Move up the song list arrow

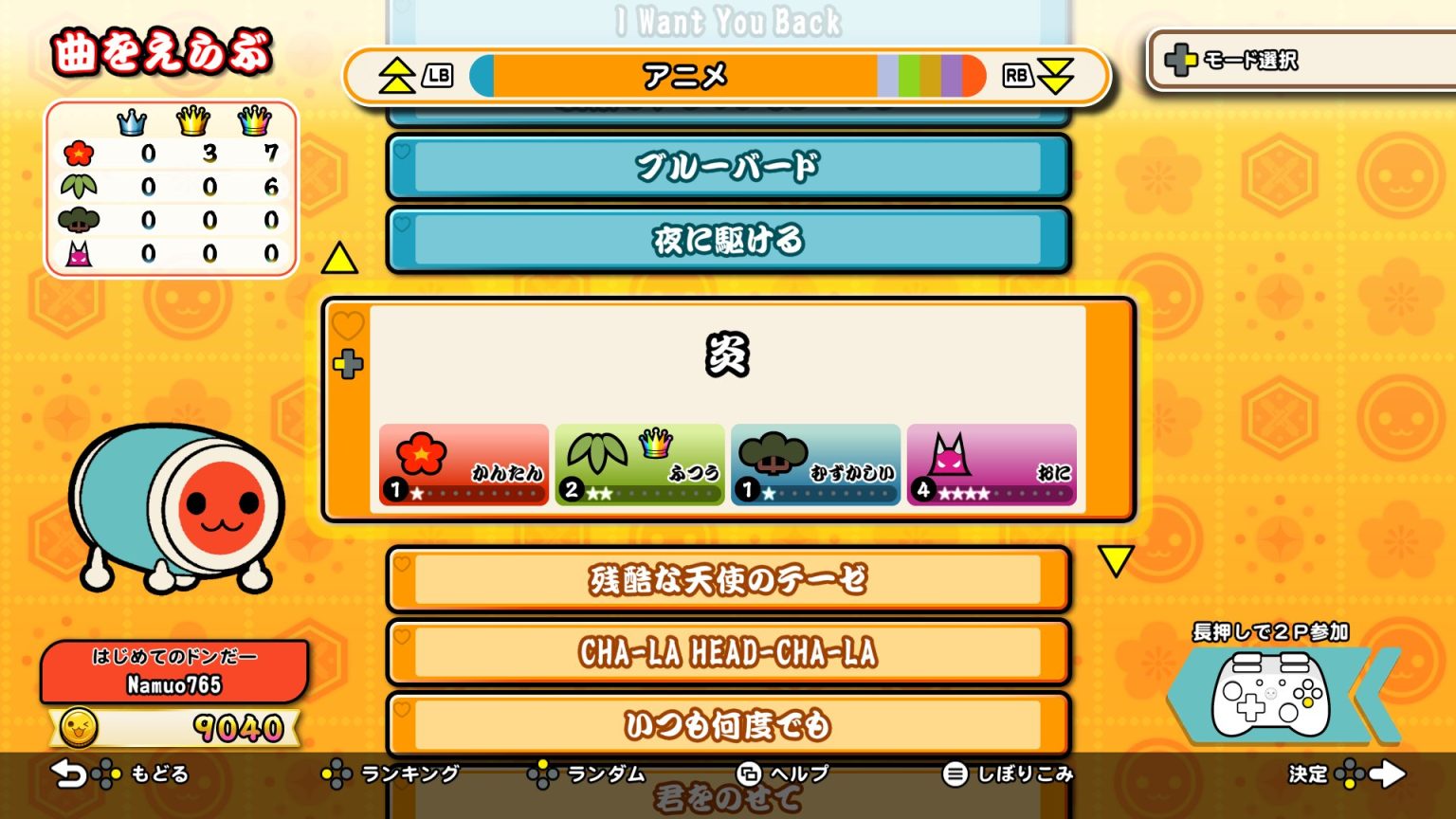339,259
